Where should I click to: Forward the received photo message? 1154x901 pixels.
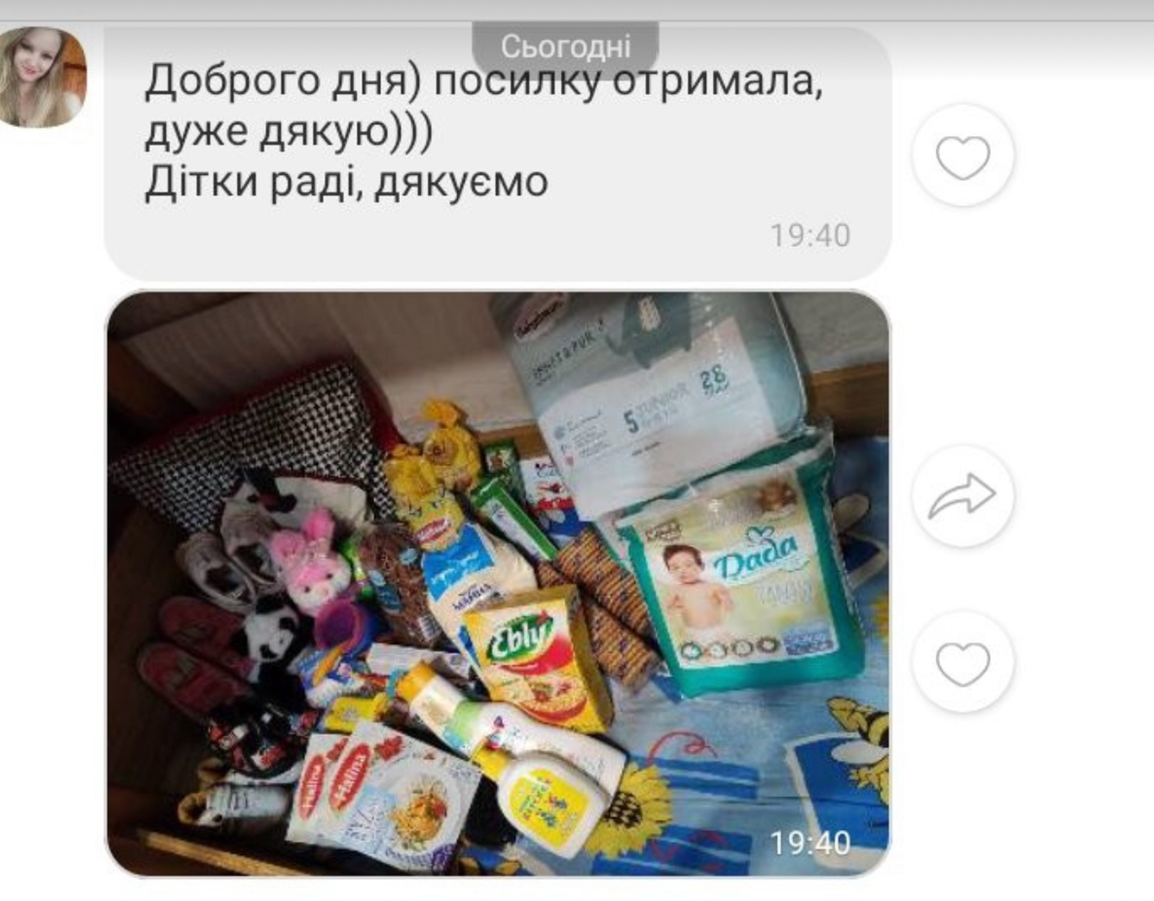[x=963, y=496]
